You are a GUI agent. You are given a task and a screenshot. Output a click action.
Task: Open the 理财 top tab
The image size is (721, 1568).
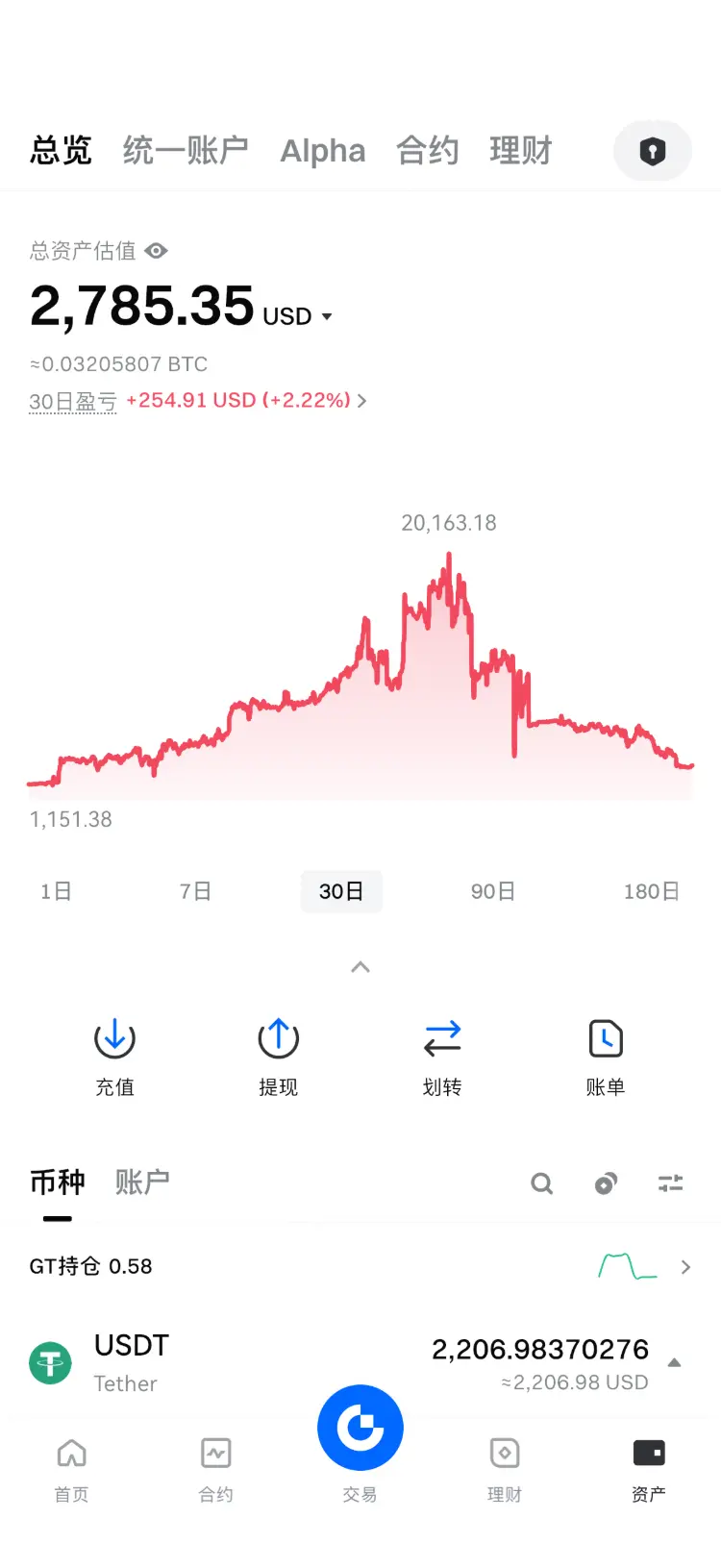[520, 151]
